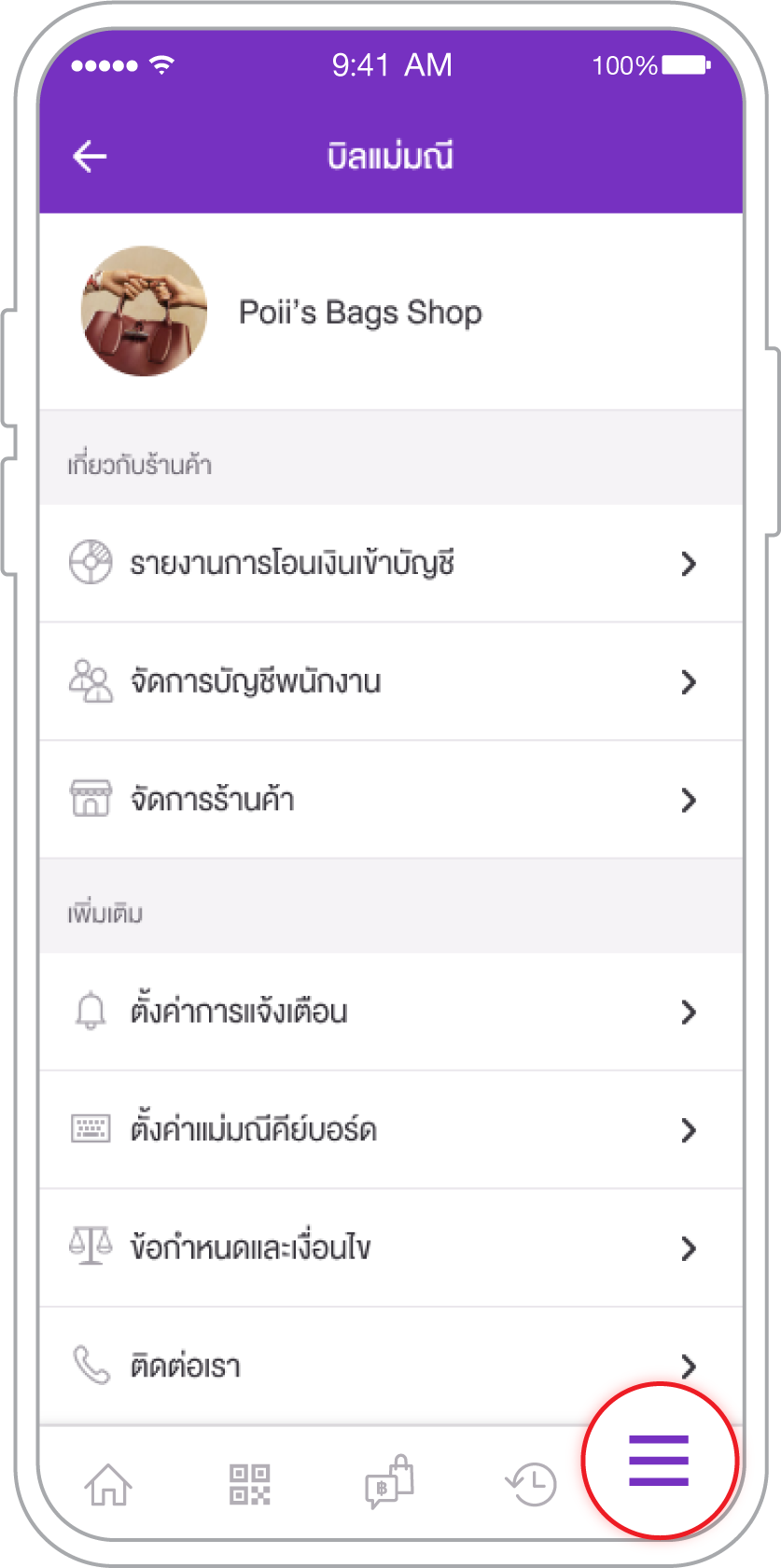The width and height of the screenshot is (781, 1568).
Task: Switch to the home tab
Action: [x=109, y=1483]
